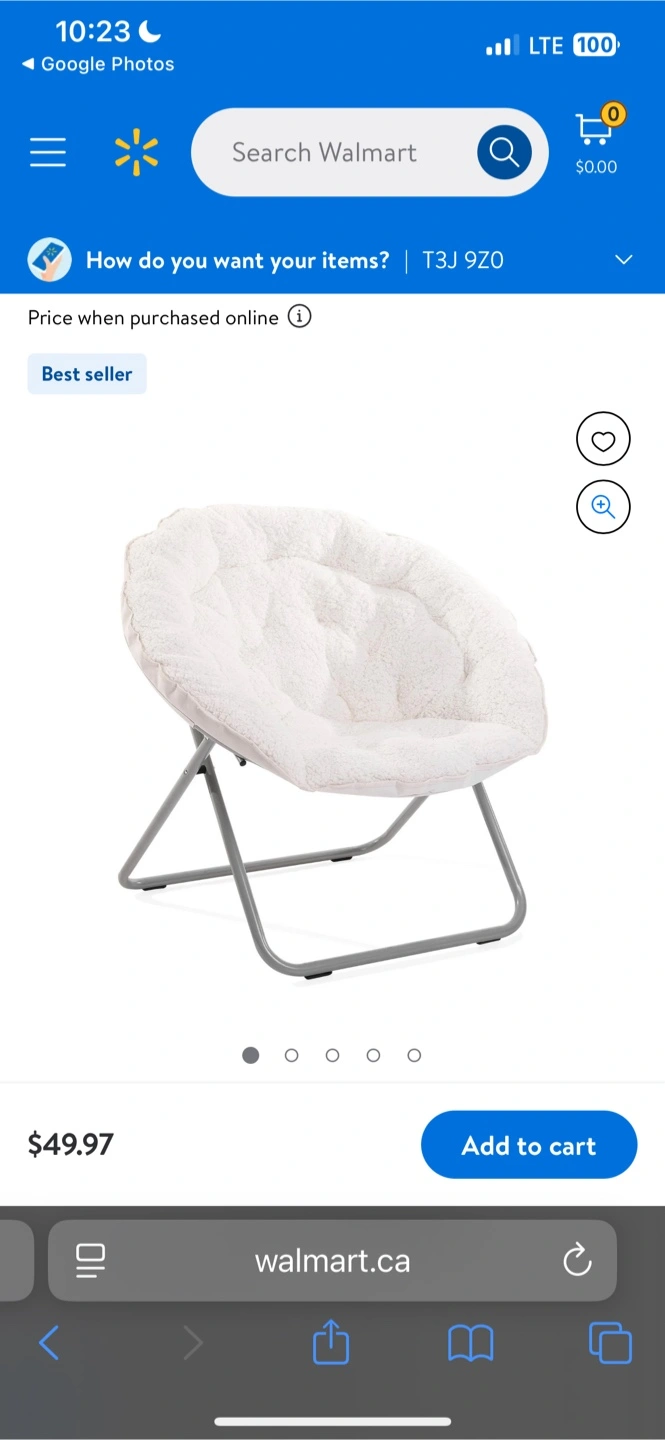Screen dimensions: 665x1440
Task: Show open browser tabs
Action: pos(610,1343)
